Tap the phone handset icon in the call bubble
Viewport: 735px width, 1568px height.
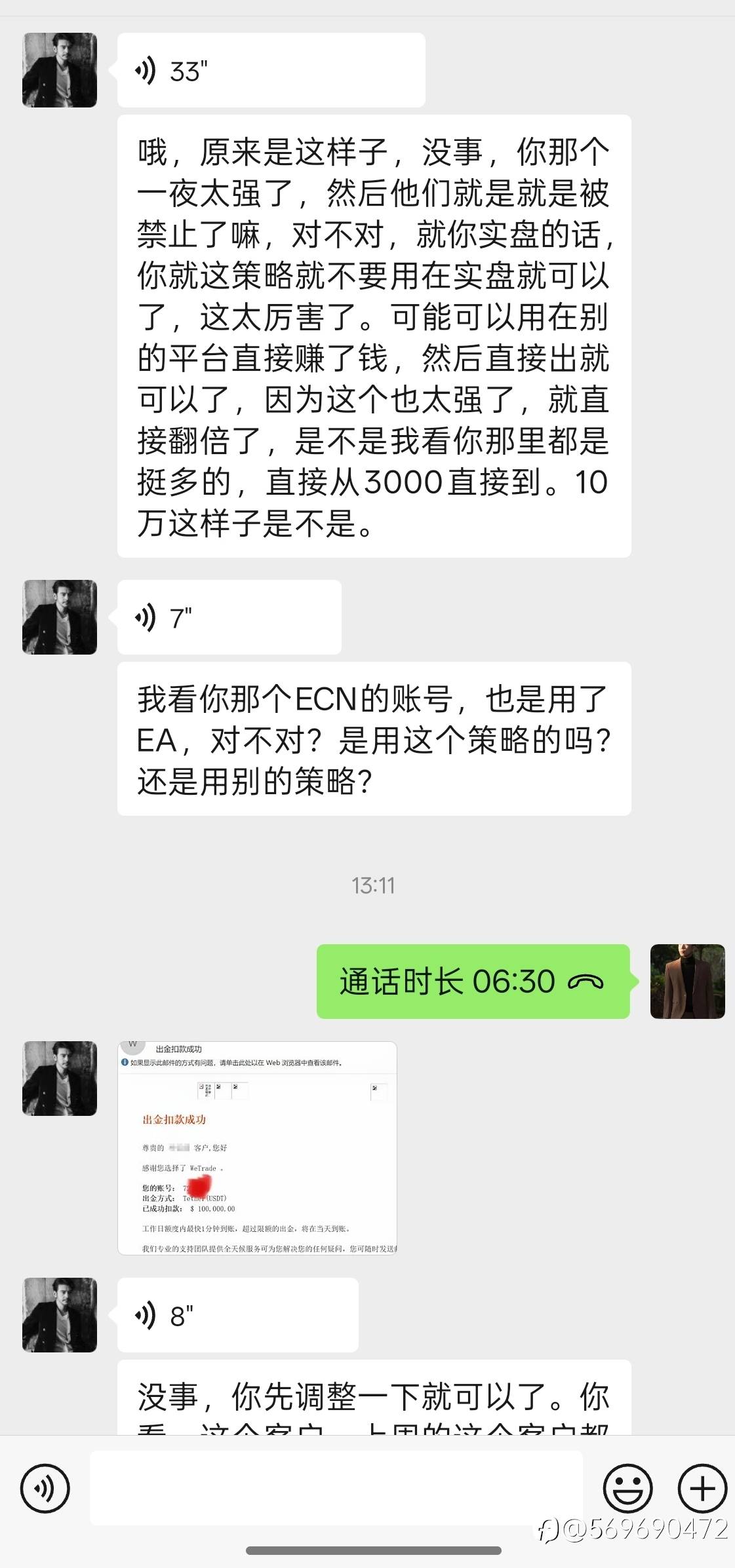tap(586, 983)
